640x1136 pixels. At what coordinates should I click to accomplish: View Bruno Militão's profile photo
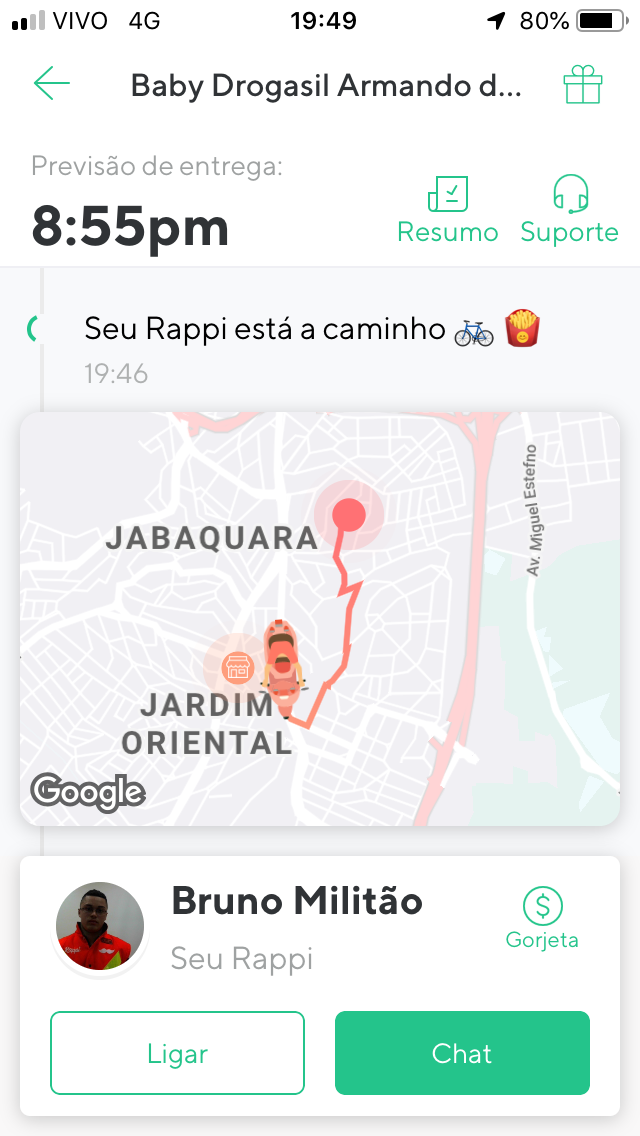pyautogui.click(x=100, y=926)
